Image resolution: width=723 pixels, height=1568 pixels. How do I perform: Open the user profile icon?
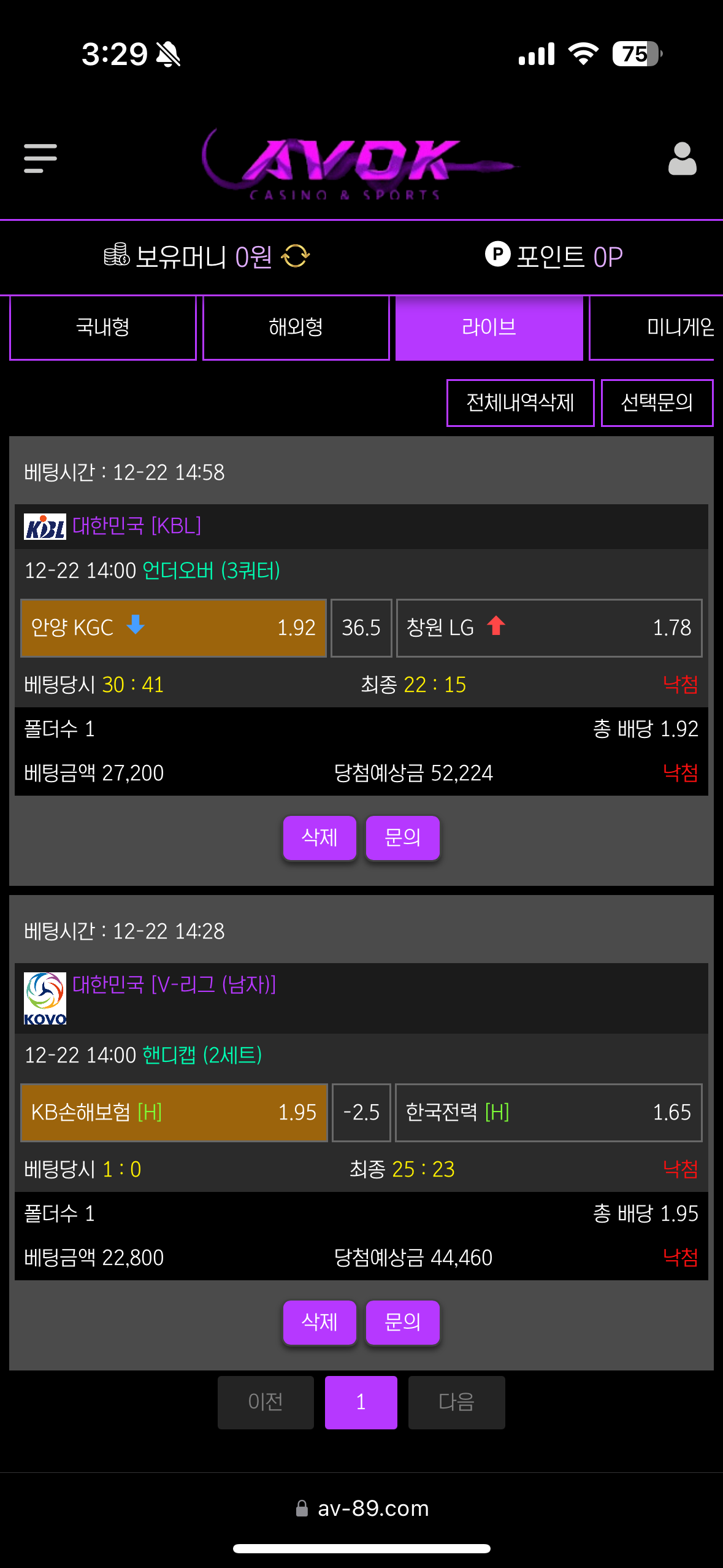click(x=682, y=159)
